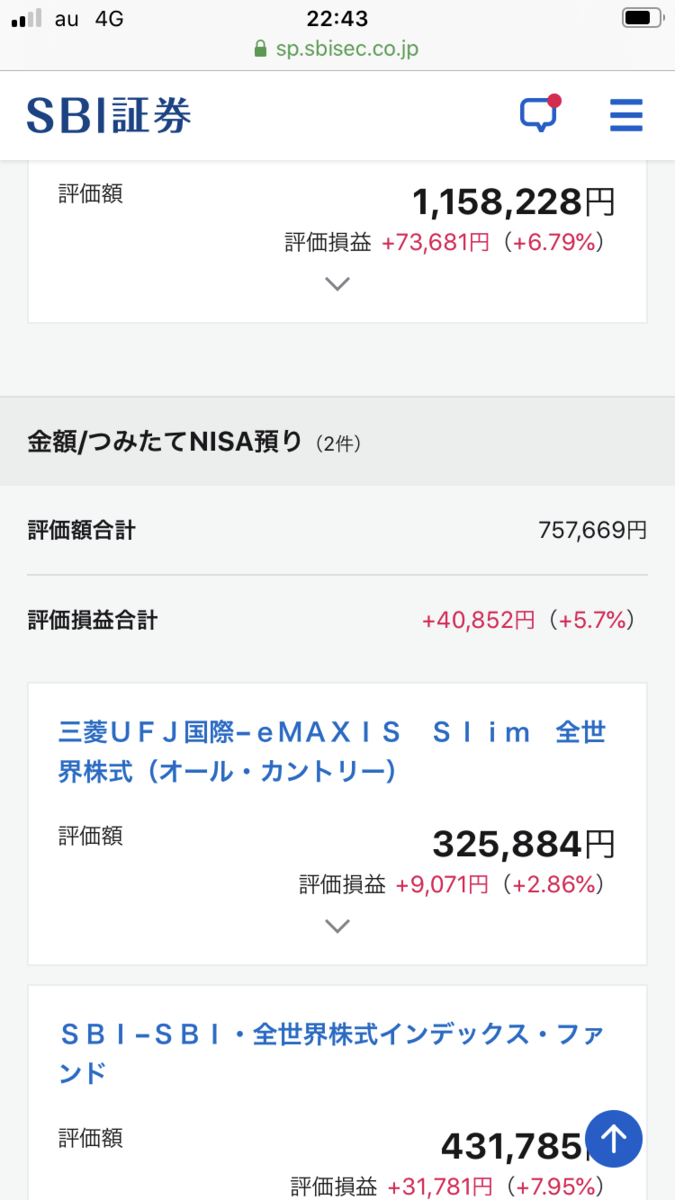Expand details under the 325,884円 holding
This screenshot has width=675, height=1200.
coord(338,926)
